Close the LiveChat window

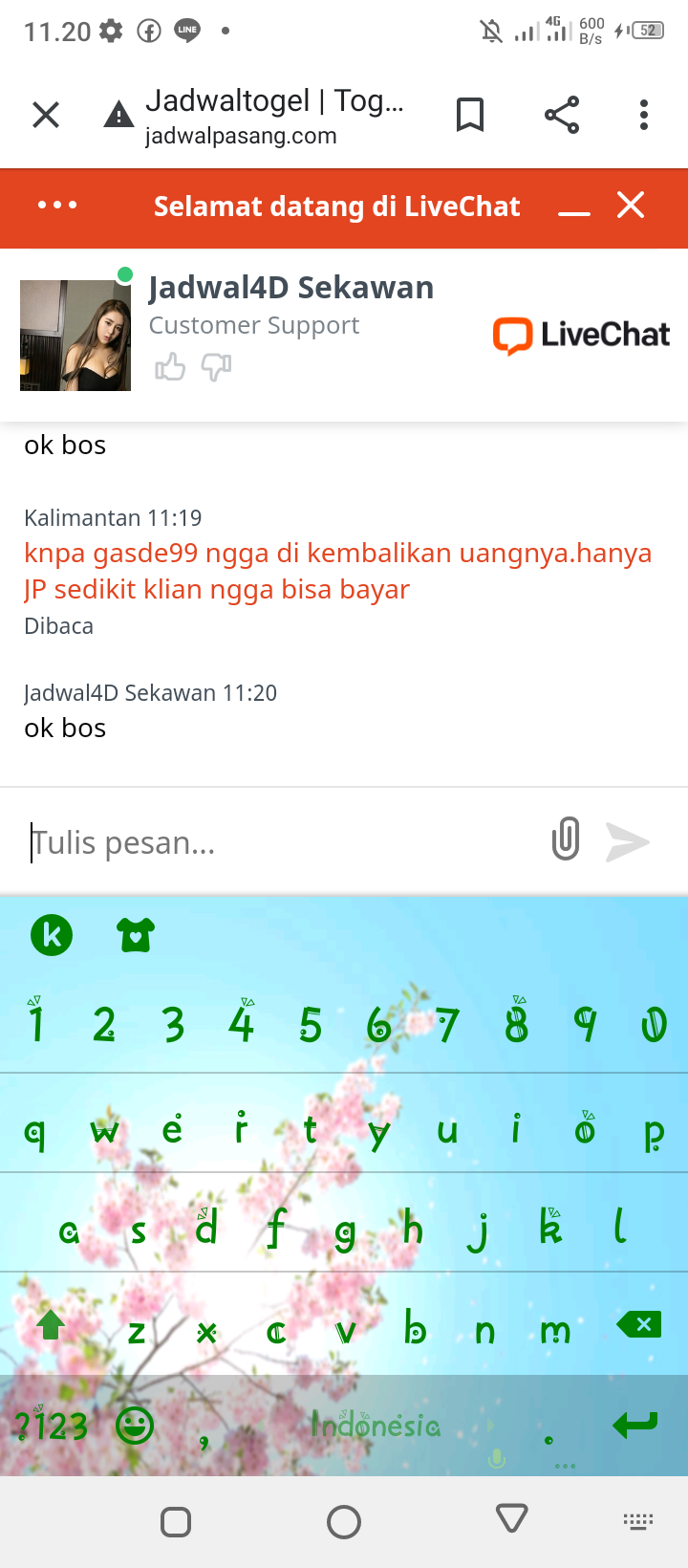pyautogui.click(x=631, y=205)
